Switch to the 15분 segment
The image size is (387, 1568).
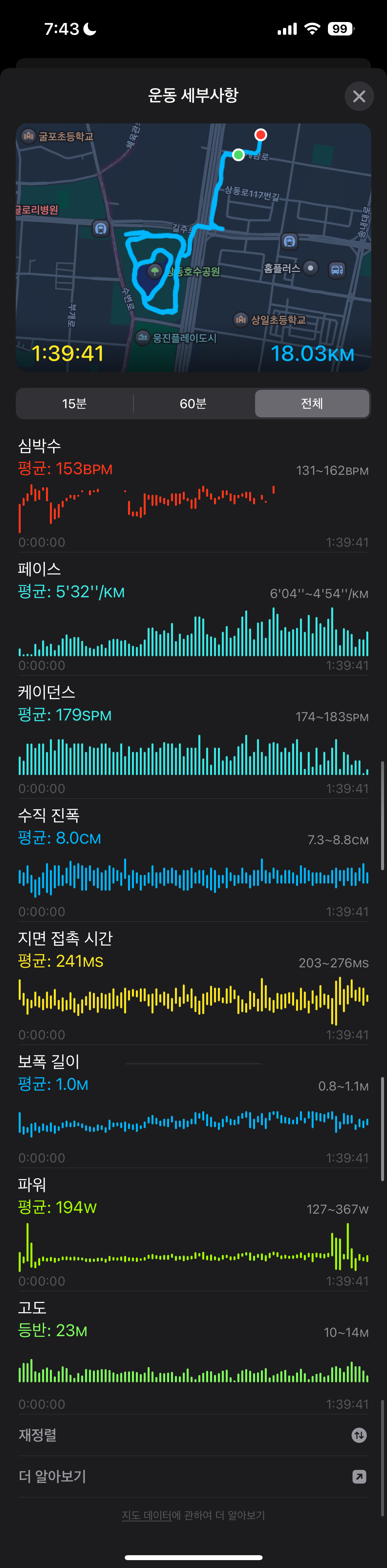(x=75, y=404)
